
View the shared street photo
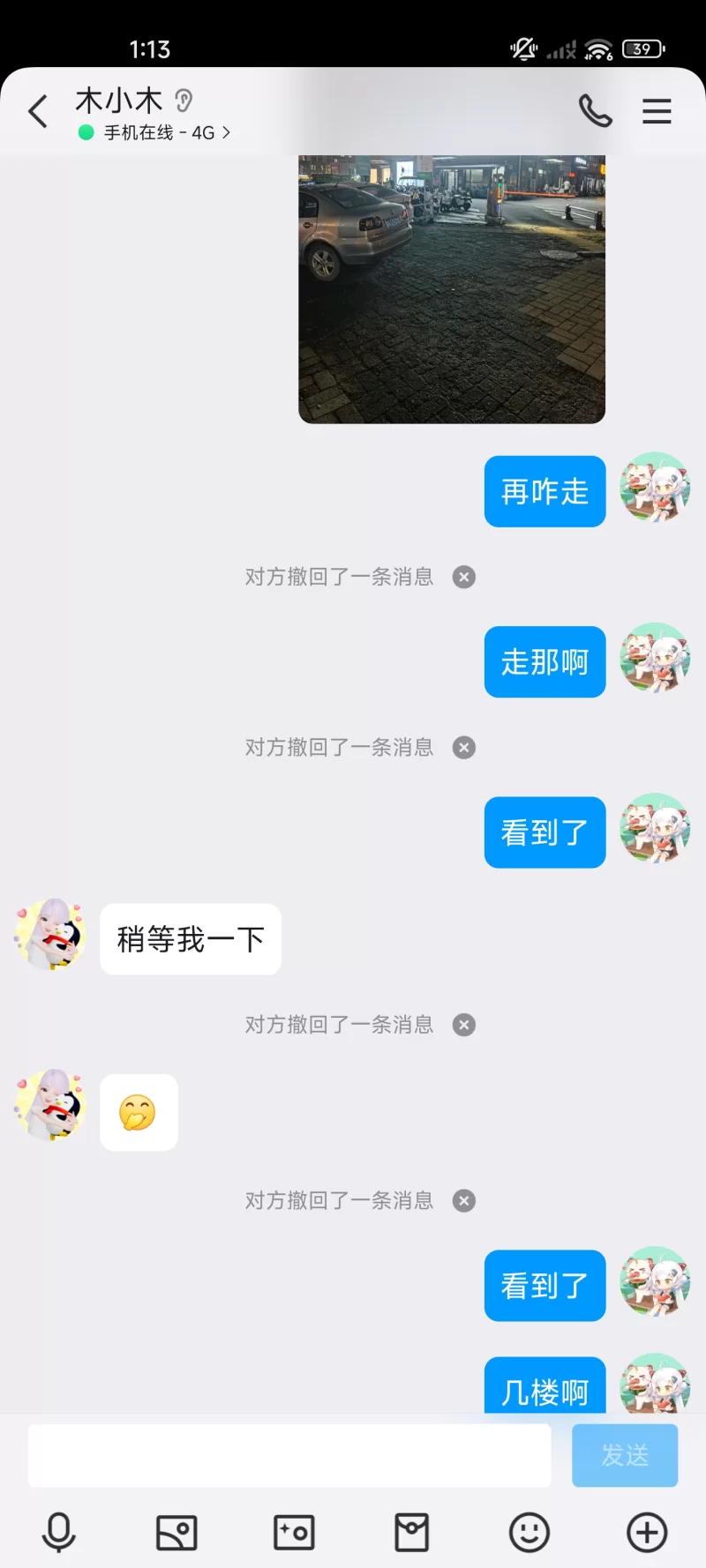(452, 289)
